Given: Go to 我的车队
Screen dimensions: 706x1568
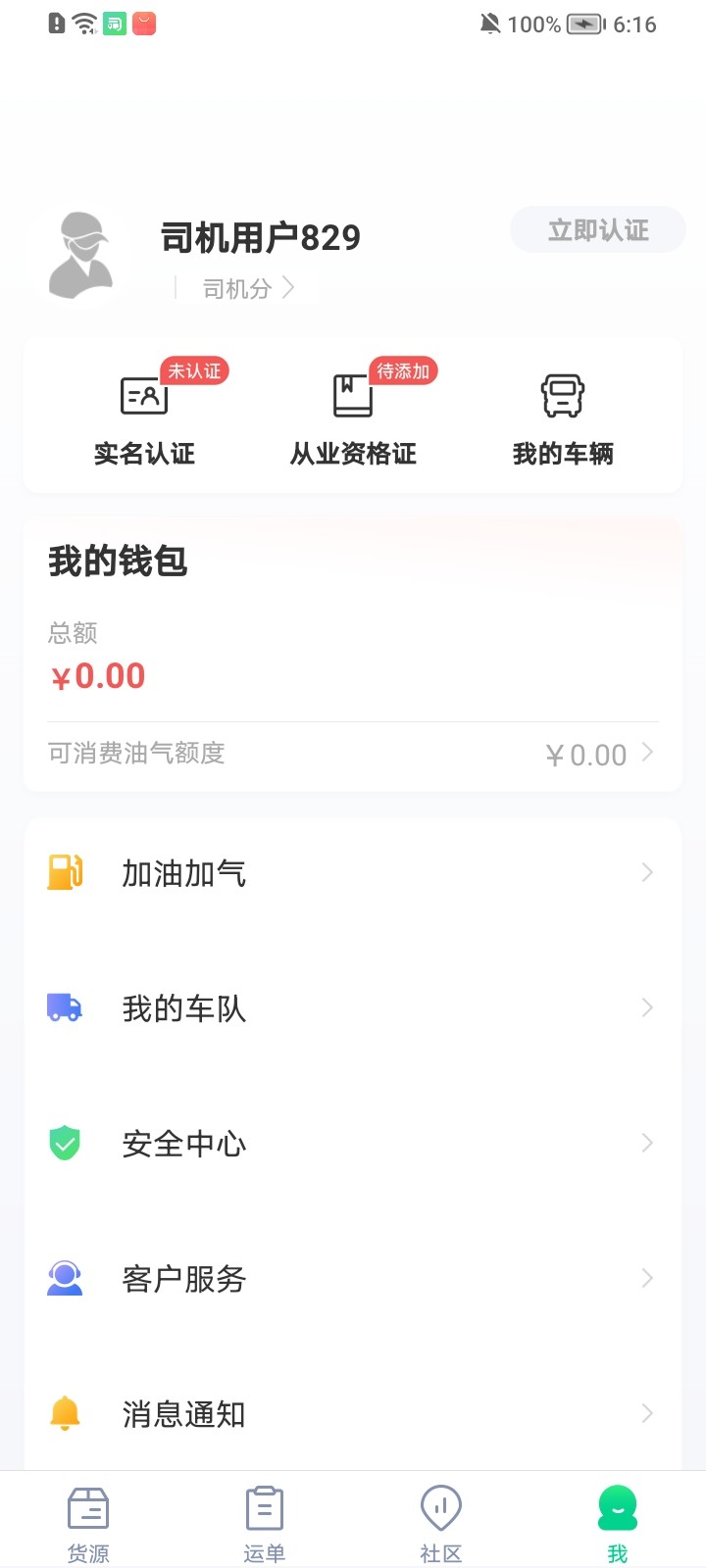Looking at the screenshot, I should click(x=353, y=1007).
